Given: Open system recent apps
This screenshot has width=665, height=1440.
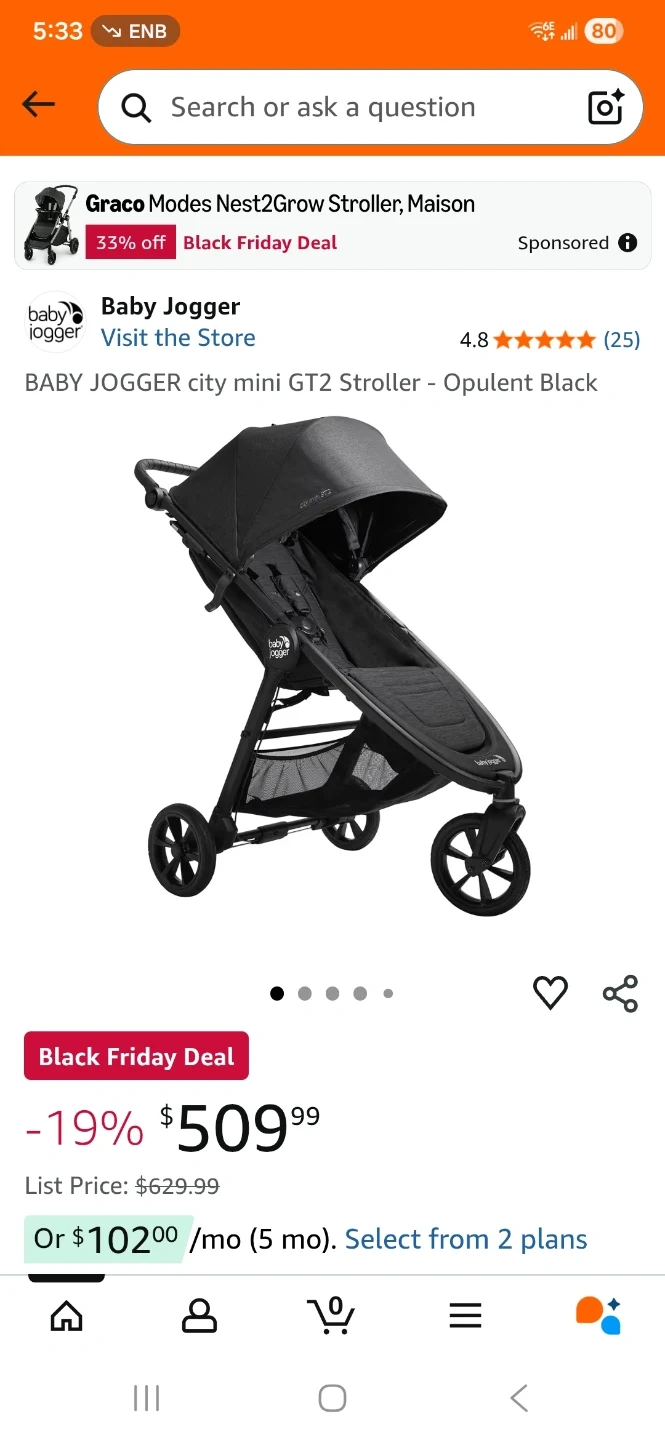Looking at the screenshot, I should pyautogui.click(x=147, y=1398).
